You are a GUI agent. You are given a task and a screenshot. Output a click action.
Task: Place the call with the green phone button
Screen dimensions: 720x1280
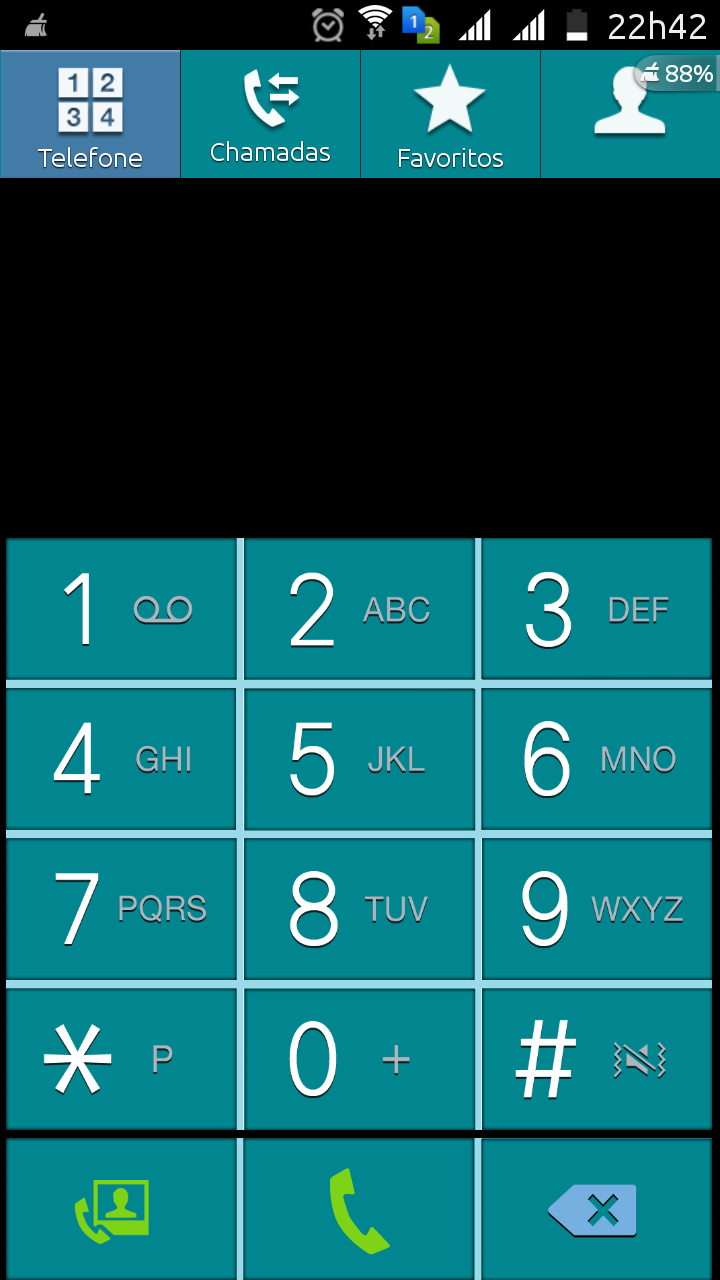(x=359, y=1209)
